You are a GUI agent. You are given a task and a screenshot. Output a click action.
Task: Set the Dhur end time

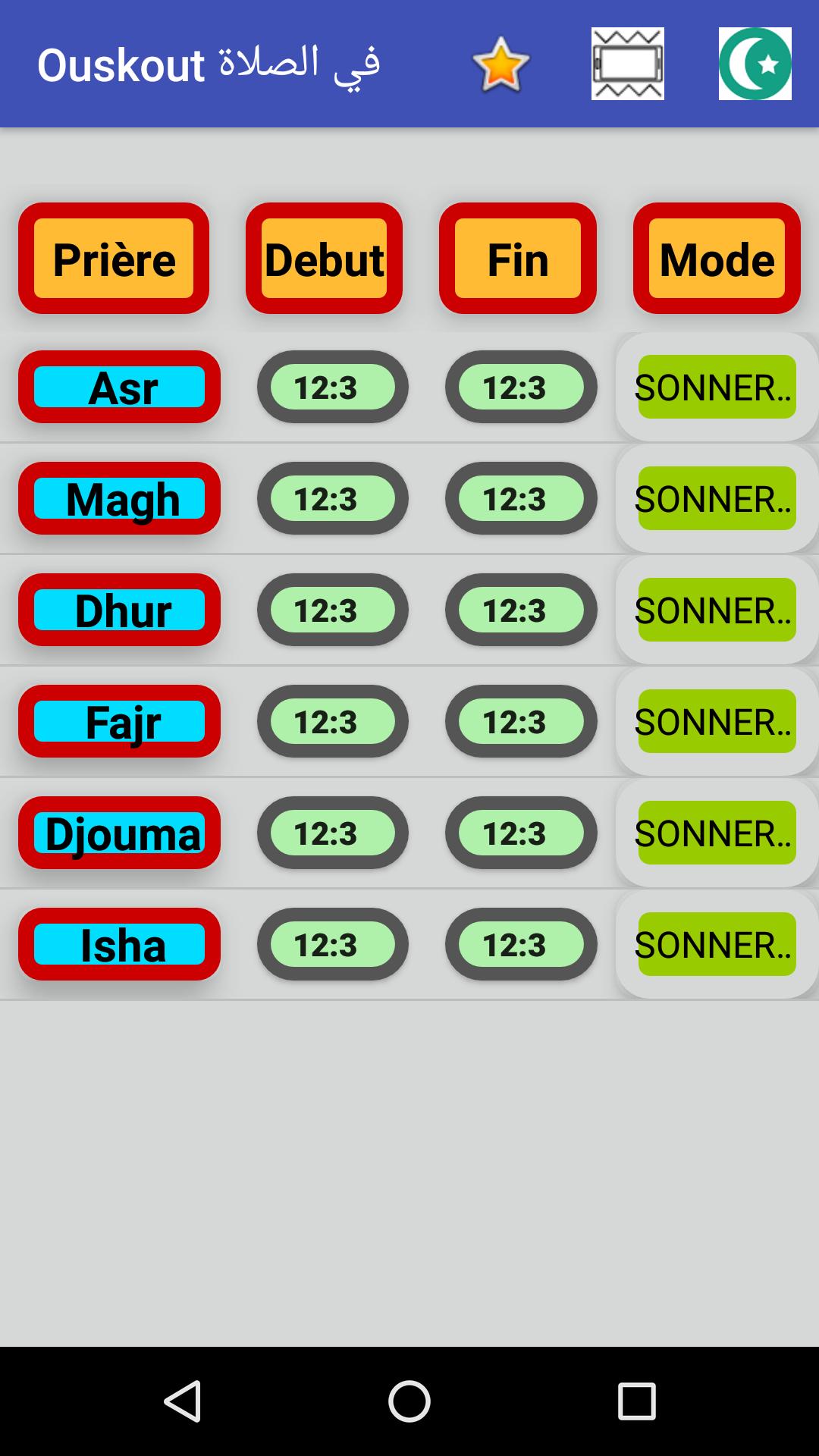pos(520,610)
